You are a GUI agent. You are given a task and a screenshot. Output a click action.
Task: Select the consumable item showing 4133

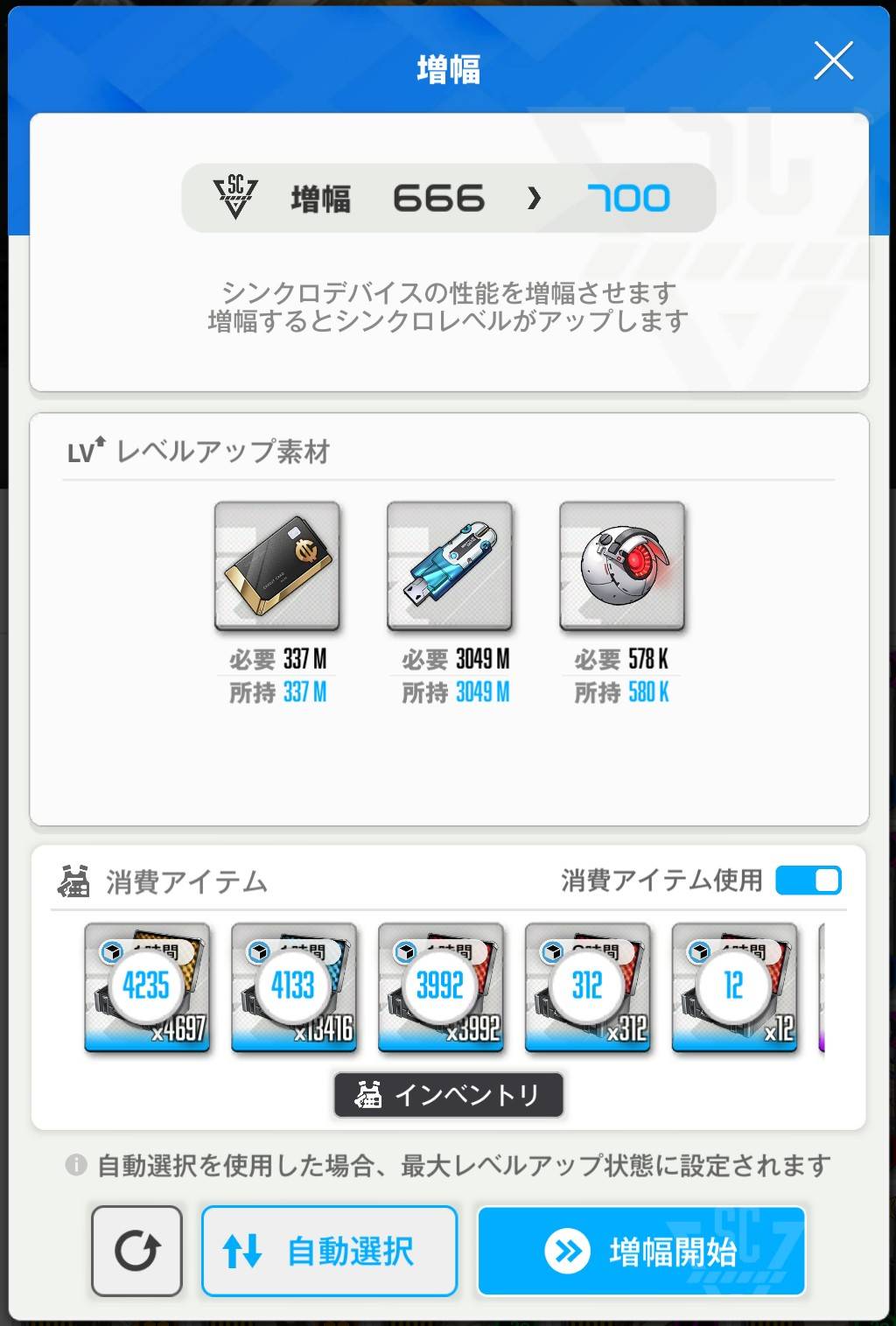click(294, 986)
